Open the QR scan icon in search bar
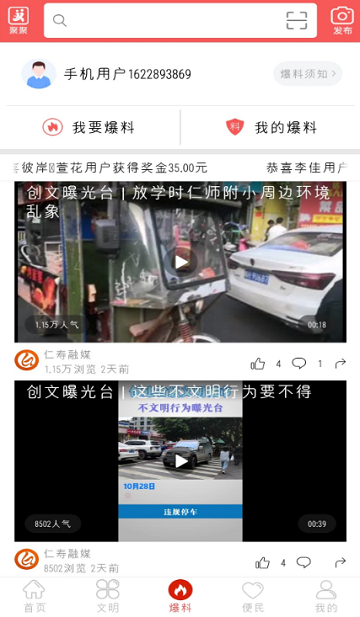 click(x=296, y=20)
